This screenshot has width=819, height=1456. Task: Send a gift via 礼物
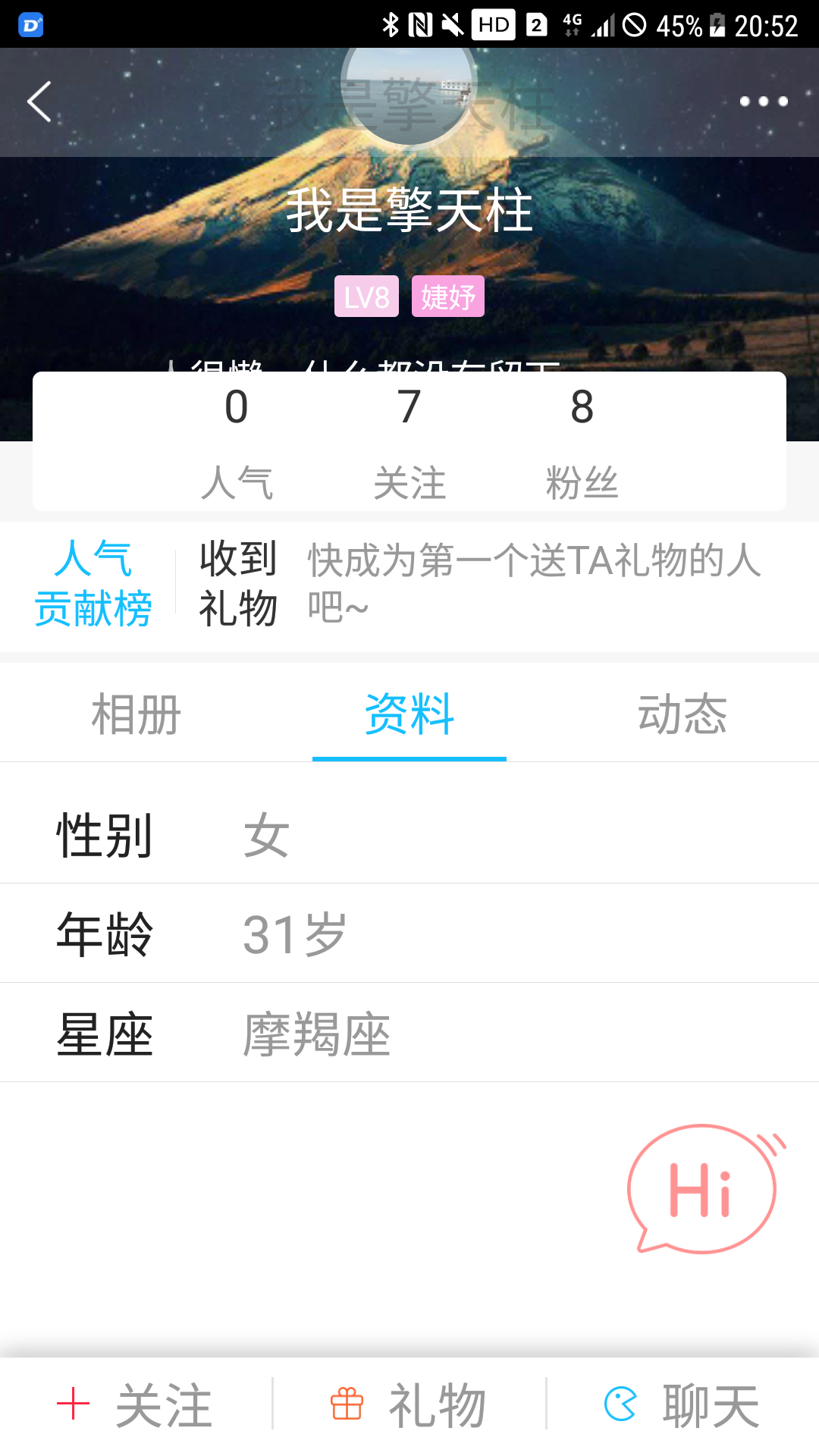(409, 1405)
